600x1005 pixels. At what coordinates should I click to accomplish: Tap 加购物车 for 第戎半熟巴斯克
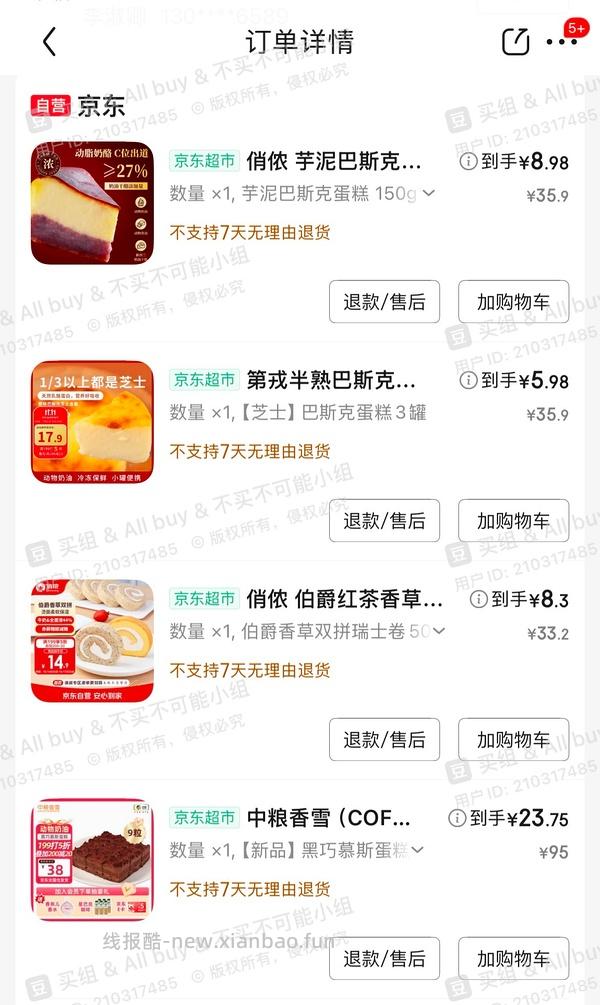513,521
